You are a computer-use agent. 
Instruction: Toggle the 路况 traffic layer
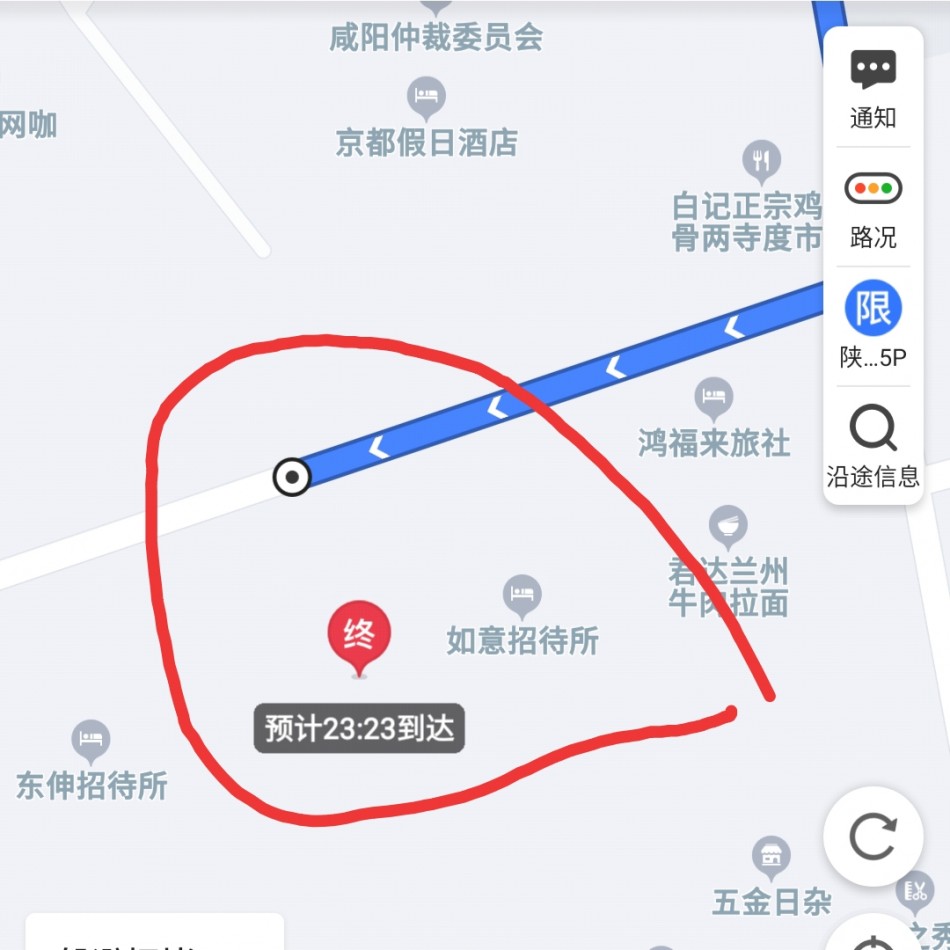coord(873,207)
